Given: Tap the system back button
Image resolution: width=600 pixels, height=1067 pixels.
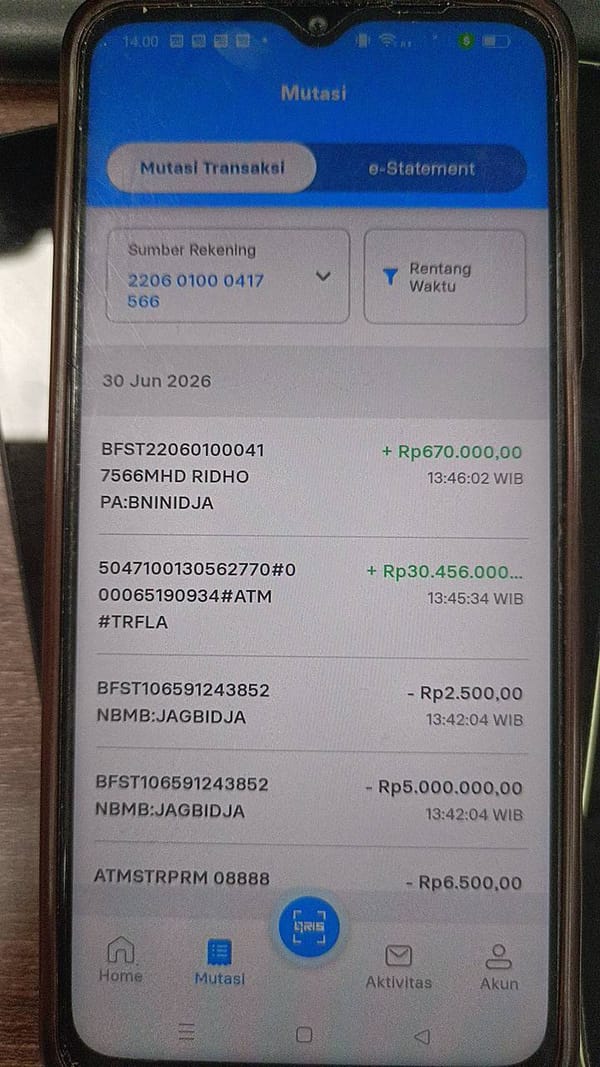Looking at the screenshot, I should click(x=422, y=1036).
